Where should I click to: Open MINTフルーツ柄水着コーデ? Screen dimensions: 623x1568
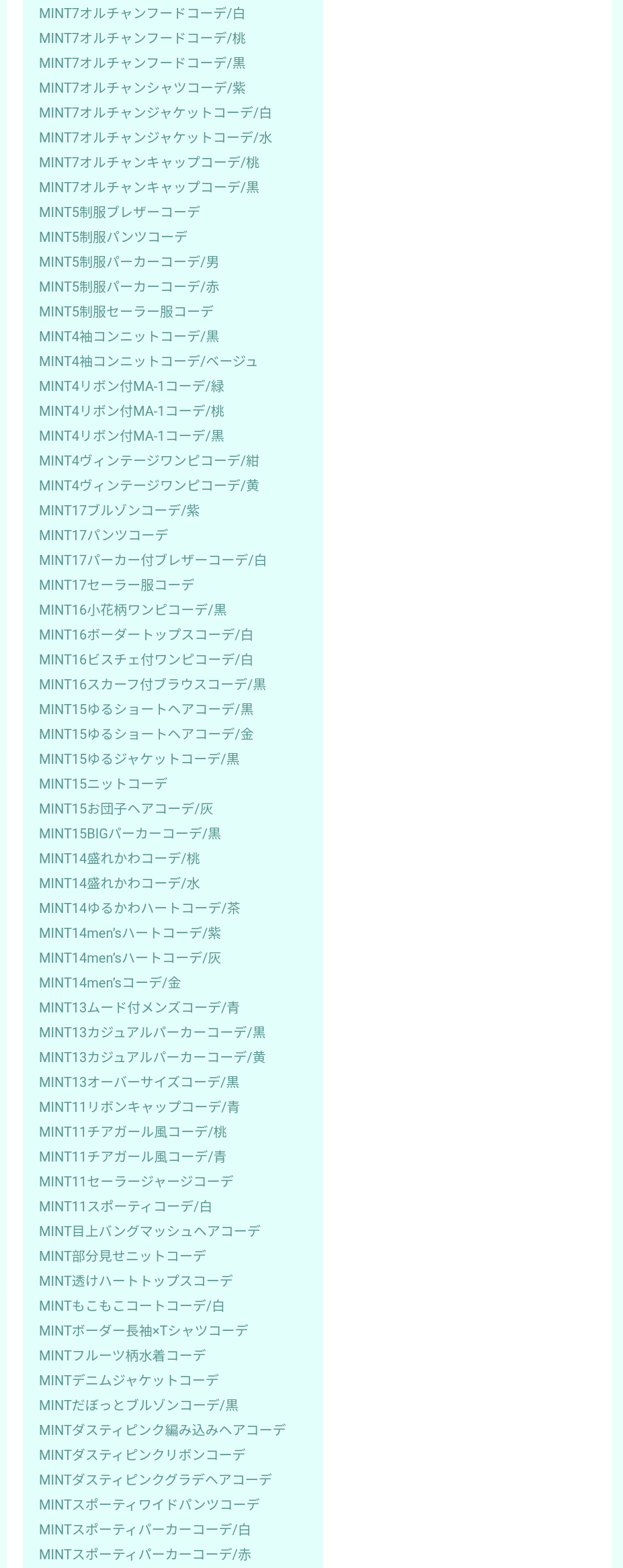[122, 1356]
